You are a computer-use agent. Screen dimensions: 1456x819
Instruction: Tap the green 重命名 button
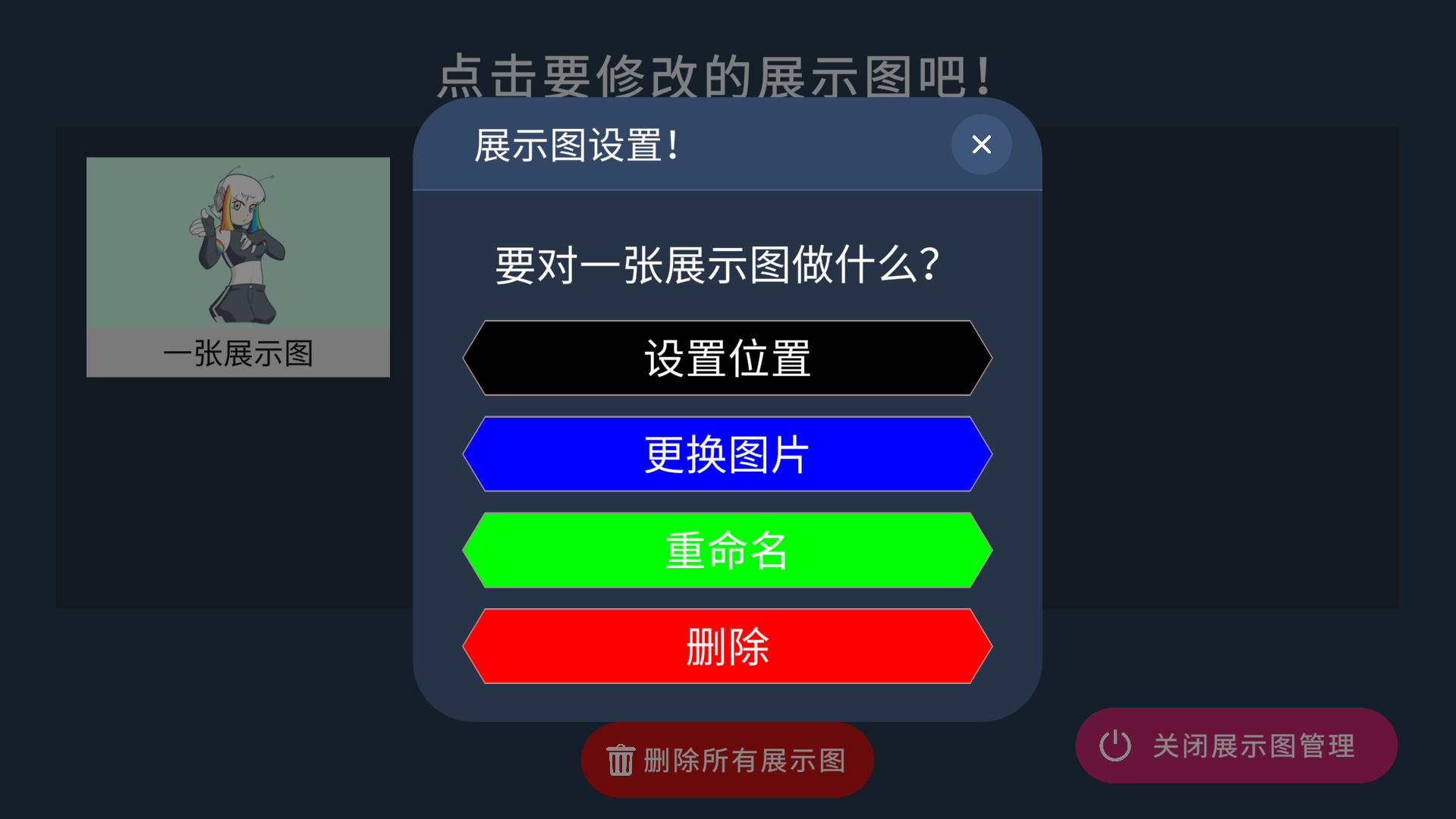coord(727,551)
